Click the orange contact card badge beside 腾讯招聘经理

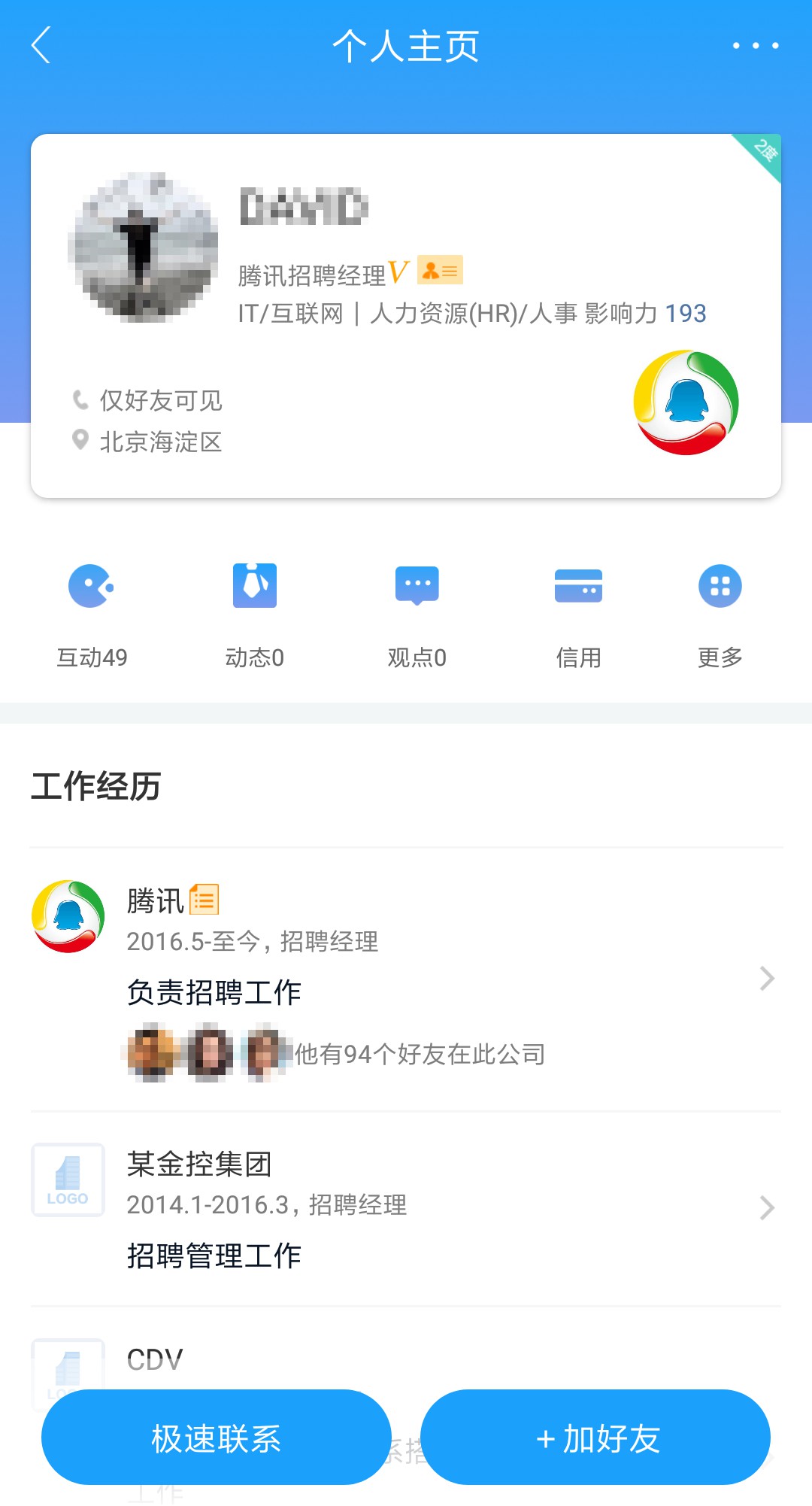point(440,271)
